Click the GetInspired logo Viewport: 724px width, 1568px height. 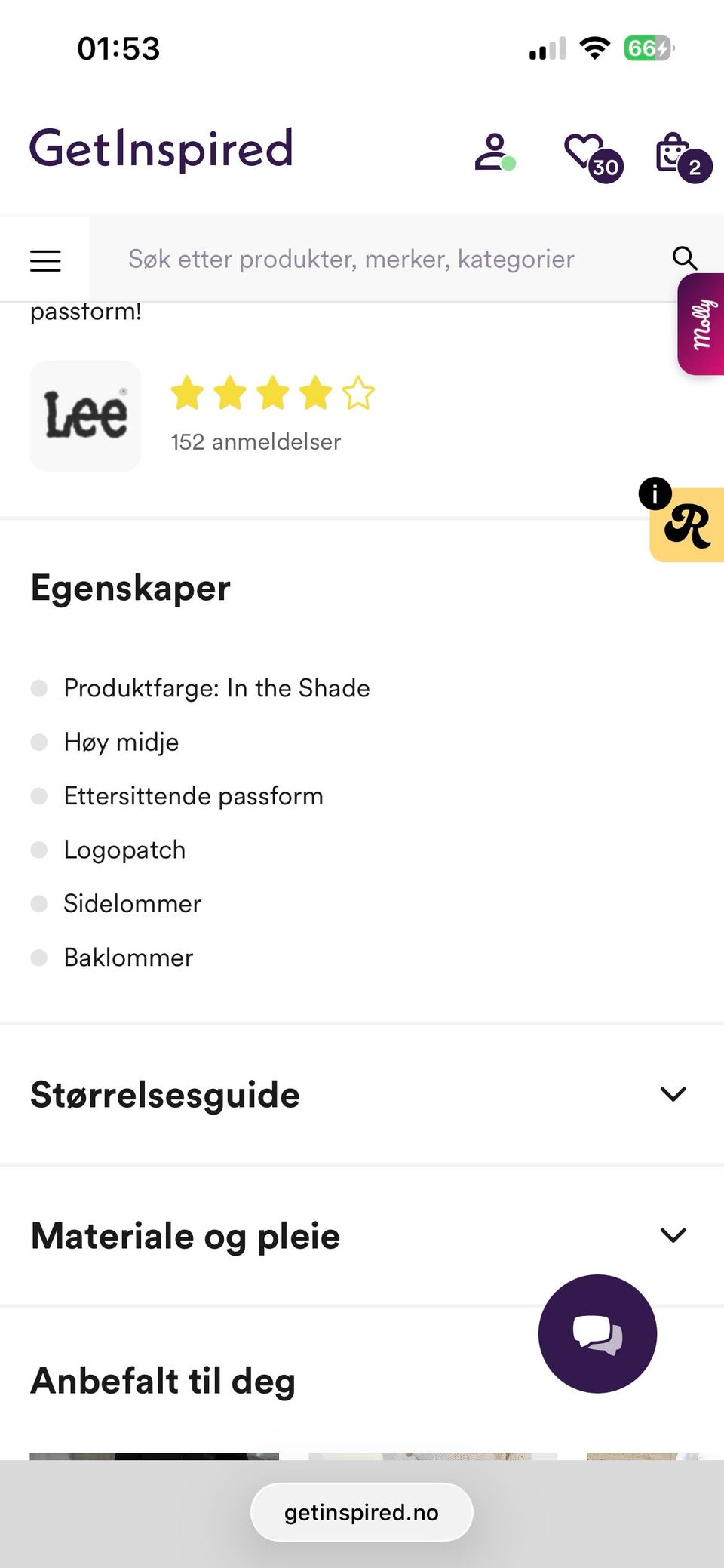click(x=161, y=149)
